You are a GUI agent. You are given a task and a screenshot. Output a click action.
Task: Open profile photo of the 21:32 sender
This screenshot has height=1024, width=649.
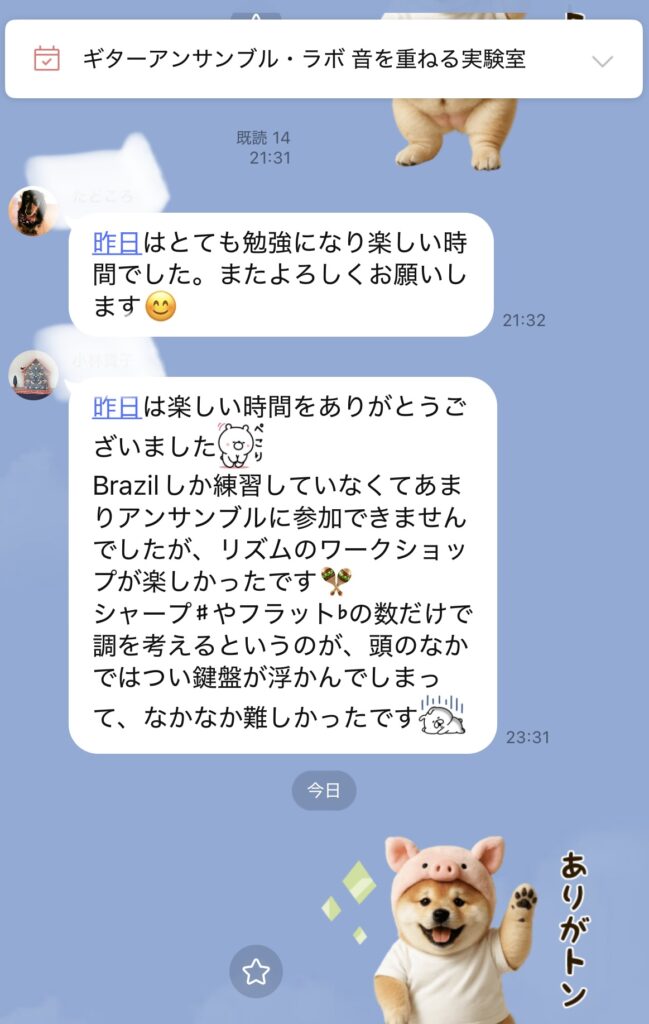[x=32, y=211]
